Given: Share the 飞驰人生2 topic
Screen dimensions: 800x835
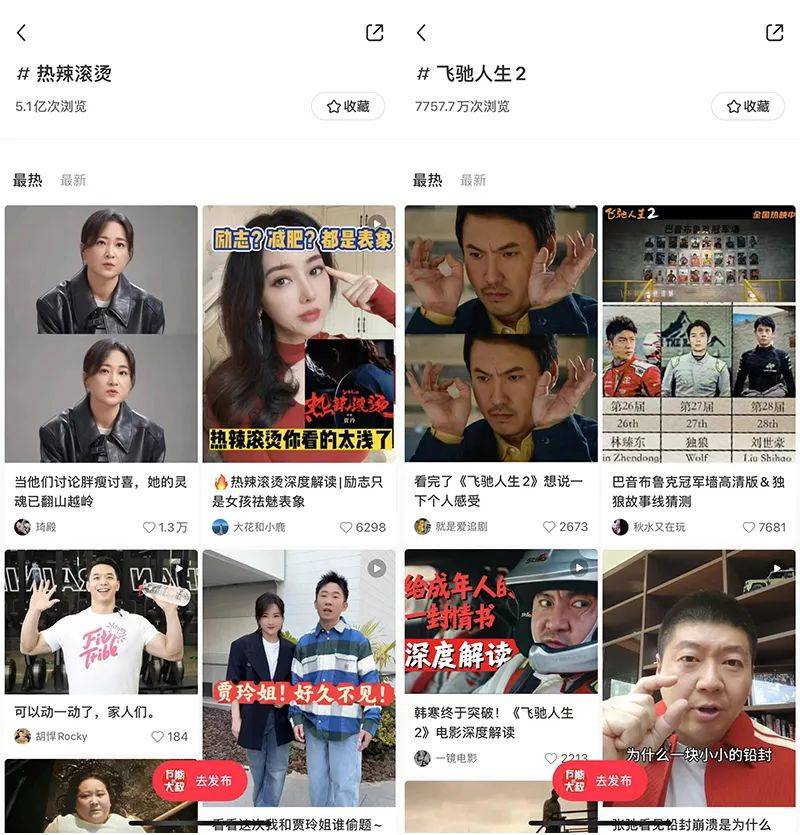Looking at the screenshot, I should click(x=774, y=33).
